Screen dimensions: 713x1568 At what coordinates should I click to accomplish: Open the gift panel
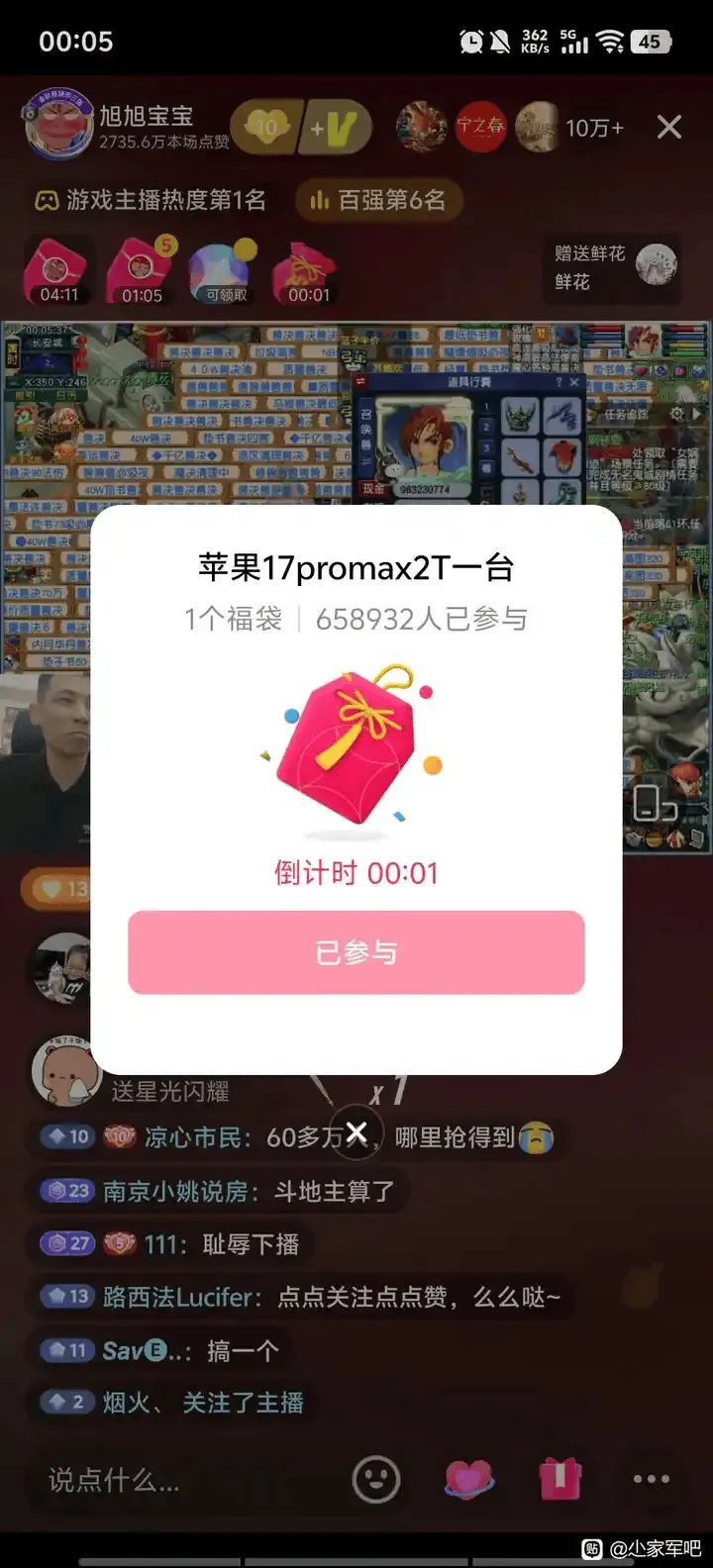[560, 1480]
